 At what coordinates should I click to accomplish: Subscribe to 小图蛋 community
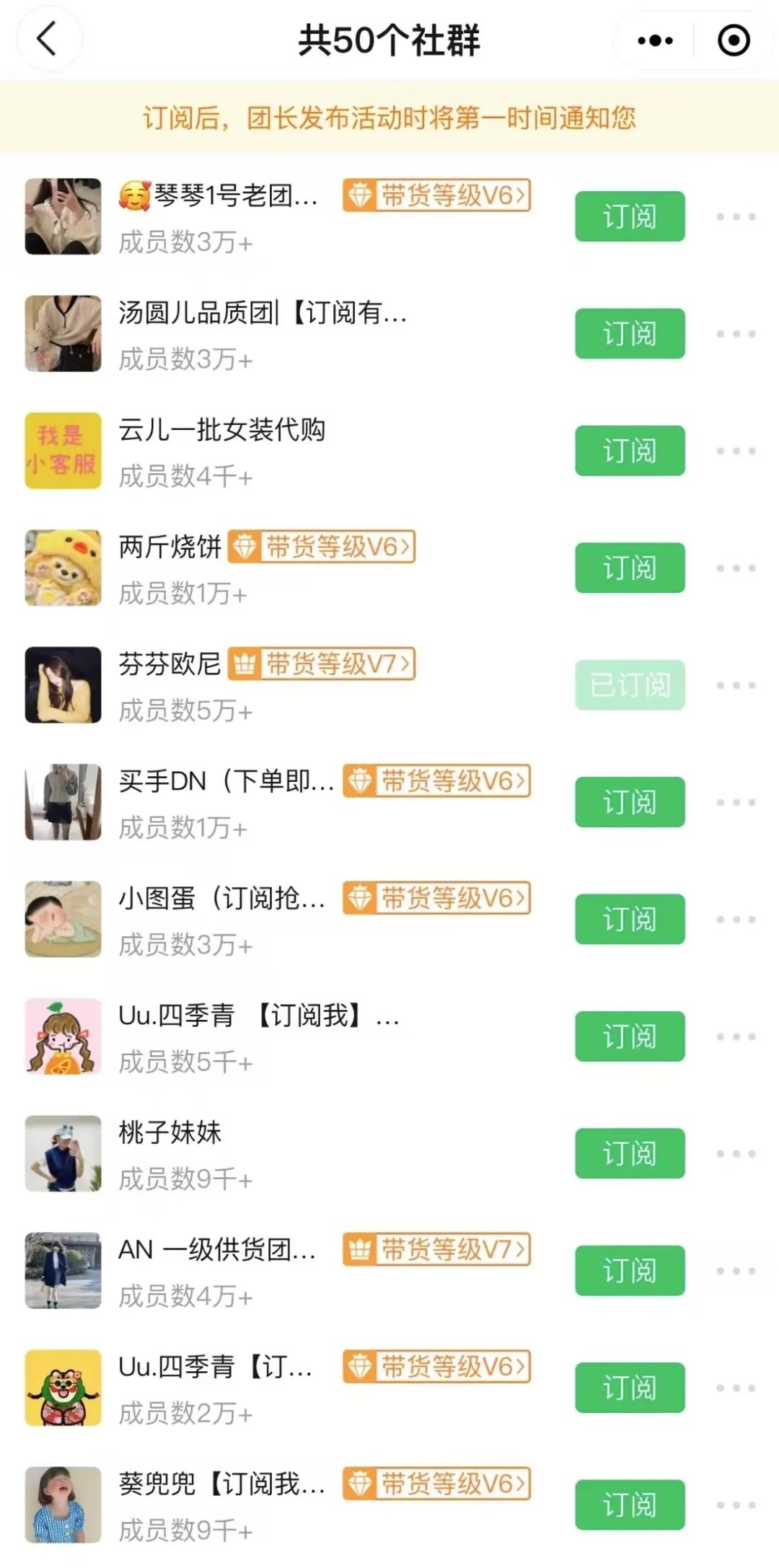pos(629,919)
